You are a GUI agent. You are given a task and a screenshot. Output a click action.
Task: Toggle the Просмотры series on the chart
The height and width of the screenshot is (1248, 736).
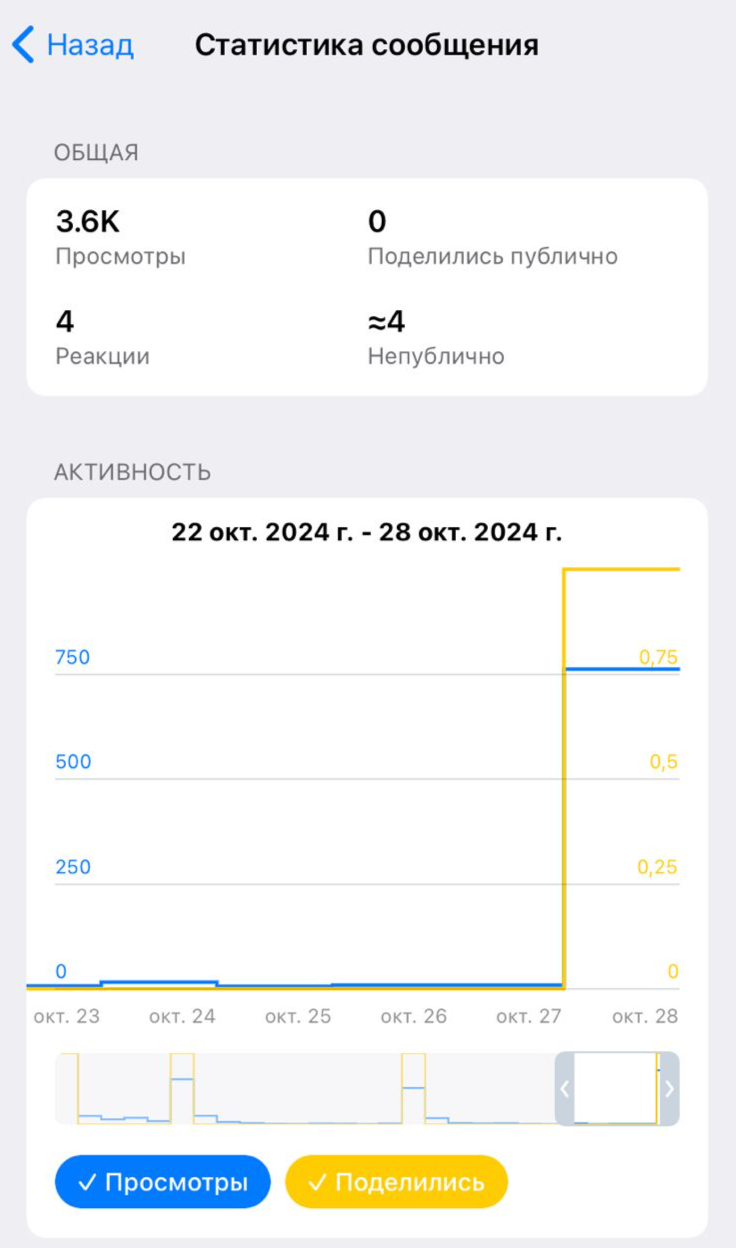coord(163,1182)
